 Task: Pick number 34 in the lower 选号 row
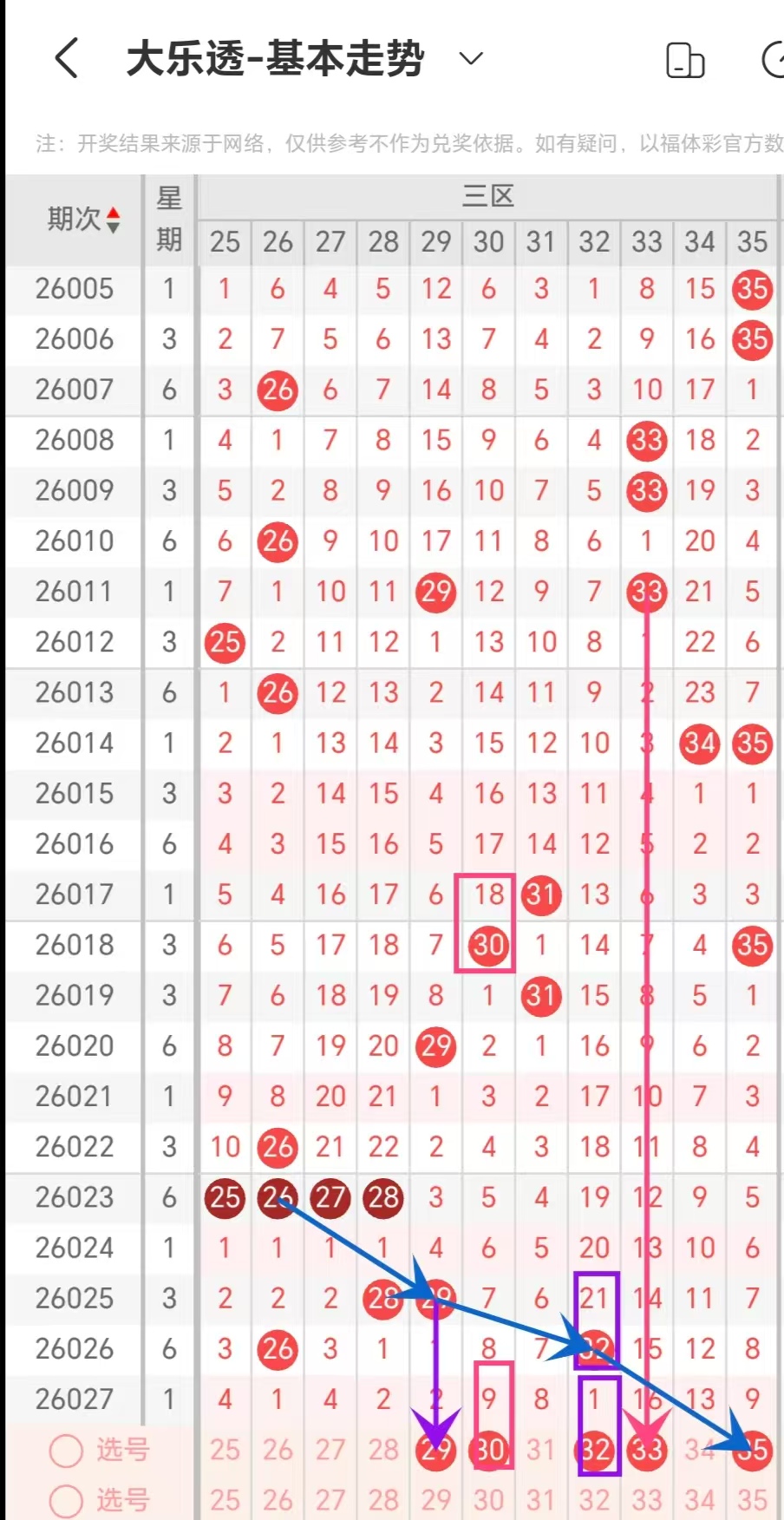pos(700,1500)
